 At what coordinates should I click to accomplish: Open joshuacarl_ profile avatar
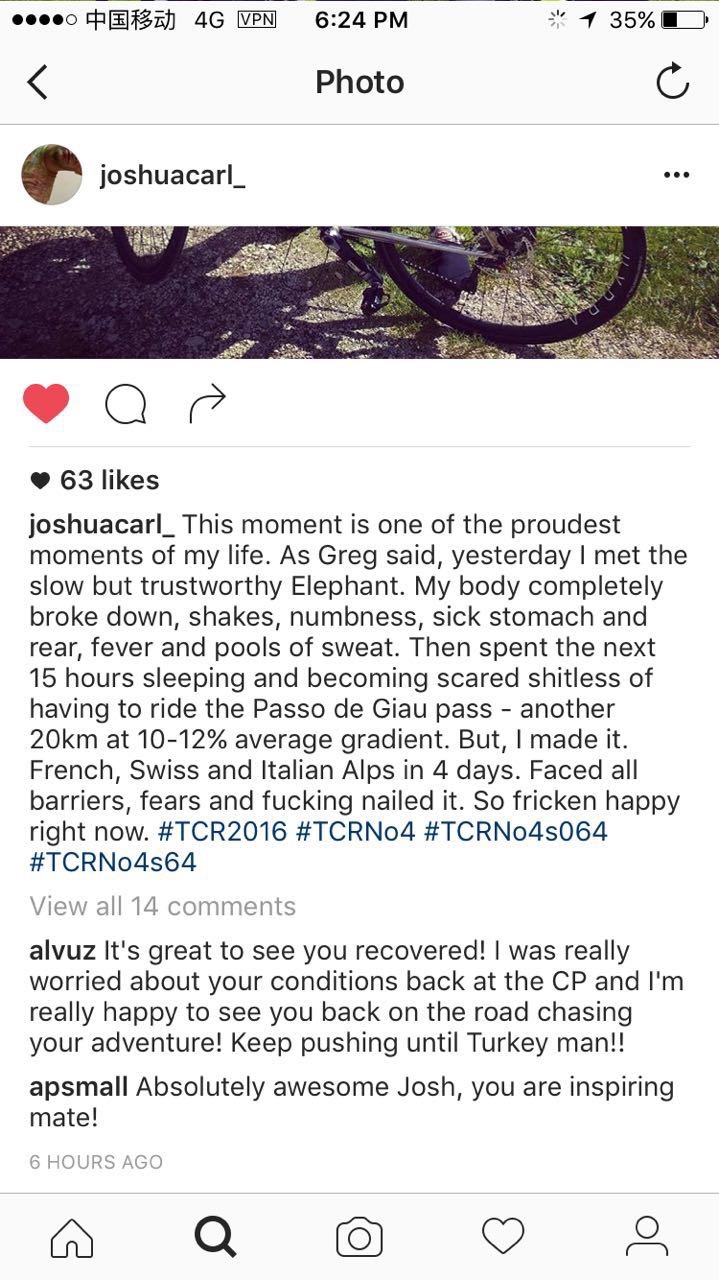(x=52, y=175)
